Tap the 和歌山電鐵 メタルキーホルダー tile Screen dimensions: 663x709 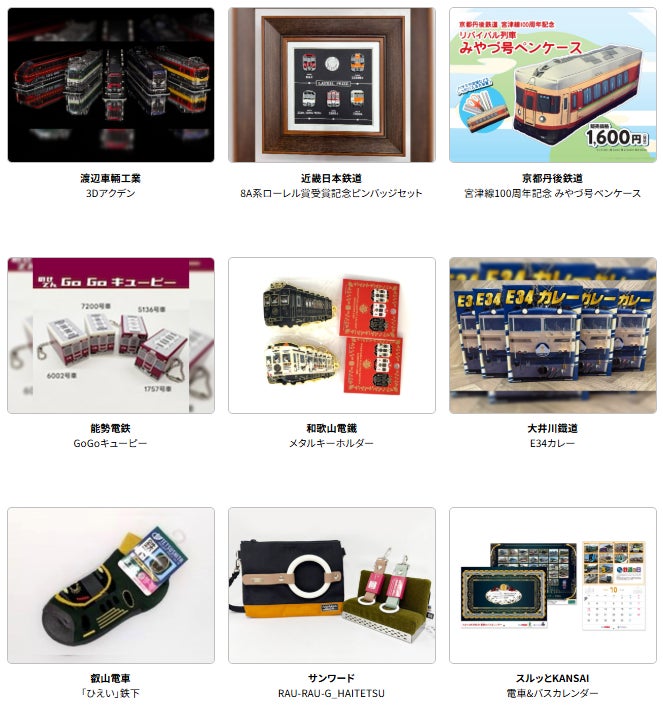point(331,335)
